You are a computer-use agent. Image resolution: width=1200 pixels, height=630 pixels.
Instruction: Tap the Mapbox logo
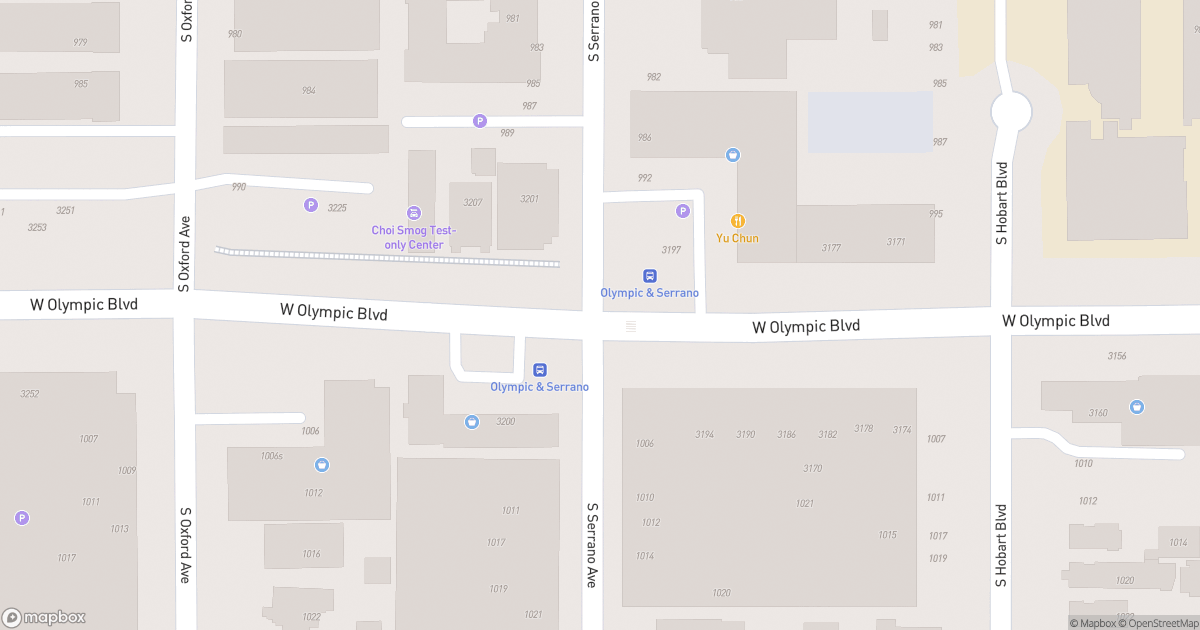44,617
